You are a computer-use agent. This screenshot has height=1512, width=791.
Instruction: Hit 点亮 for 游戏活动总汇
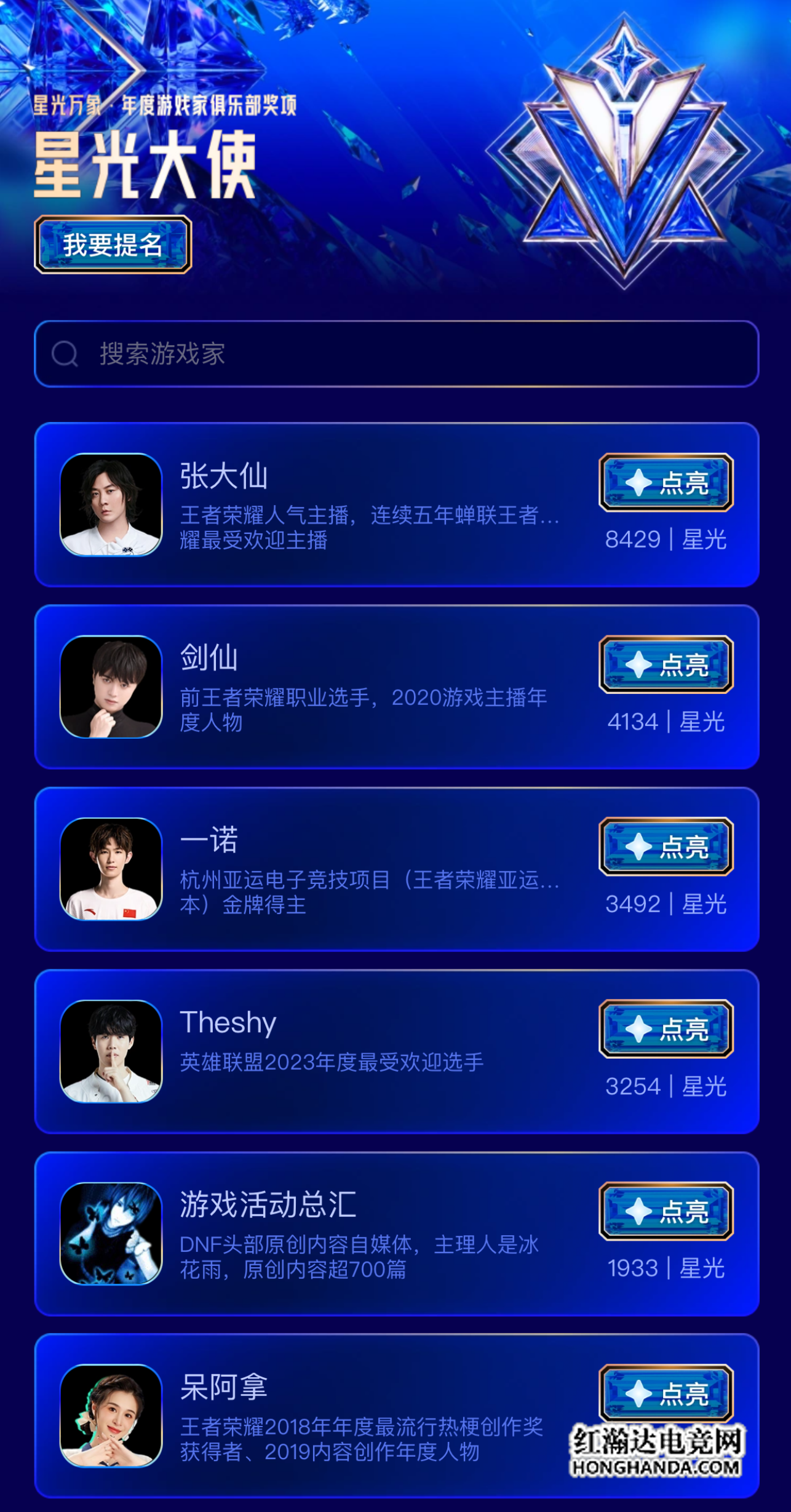[x=666, y=1211]
